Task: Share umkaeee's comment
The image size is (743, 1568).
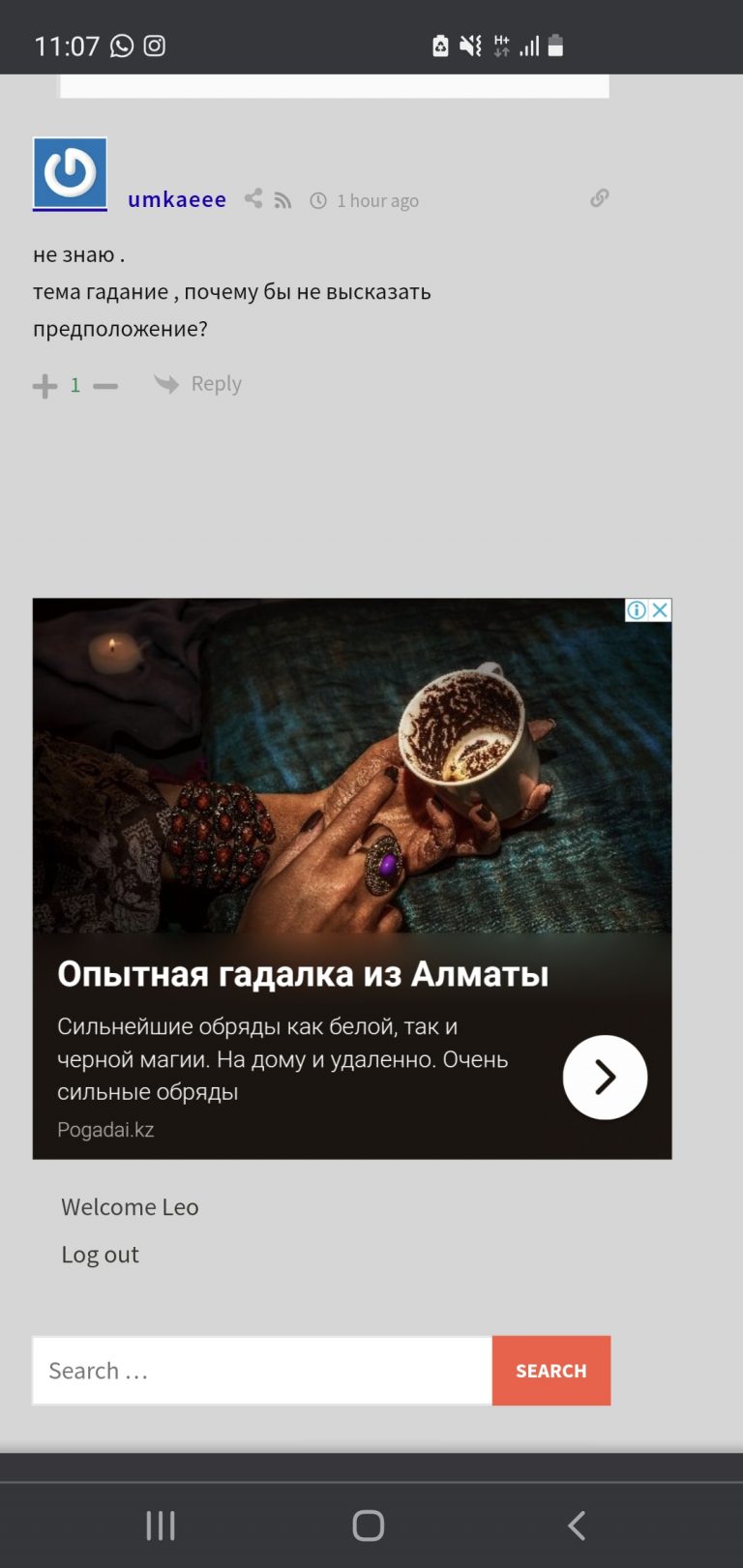Action: [253, 198]
